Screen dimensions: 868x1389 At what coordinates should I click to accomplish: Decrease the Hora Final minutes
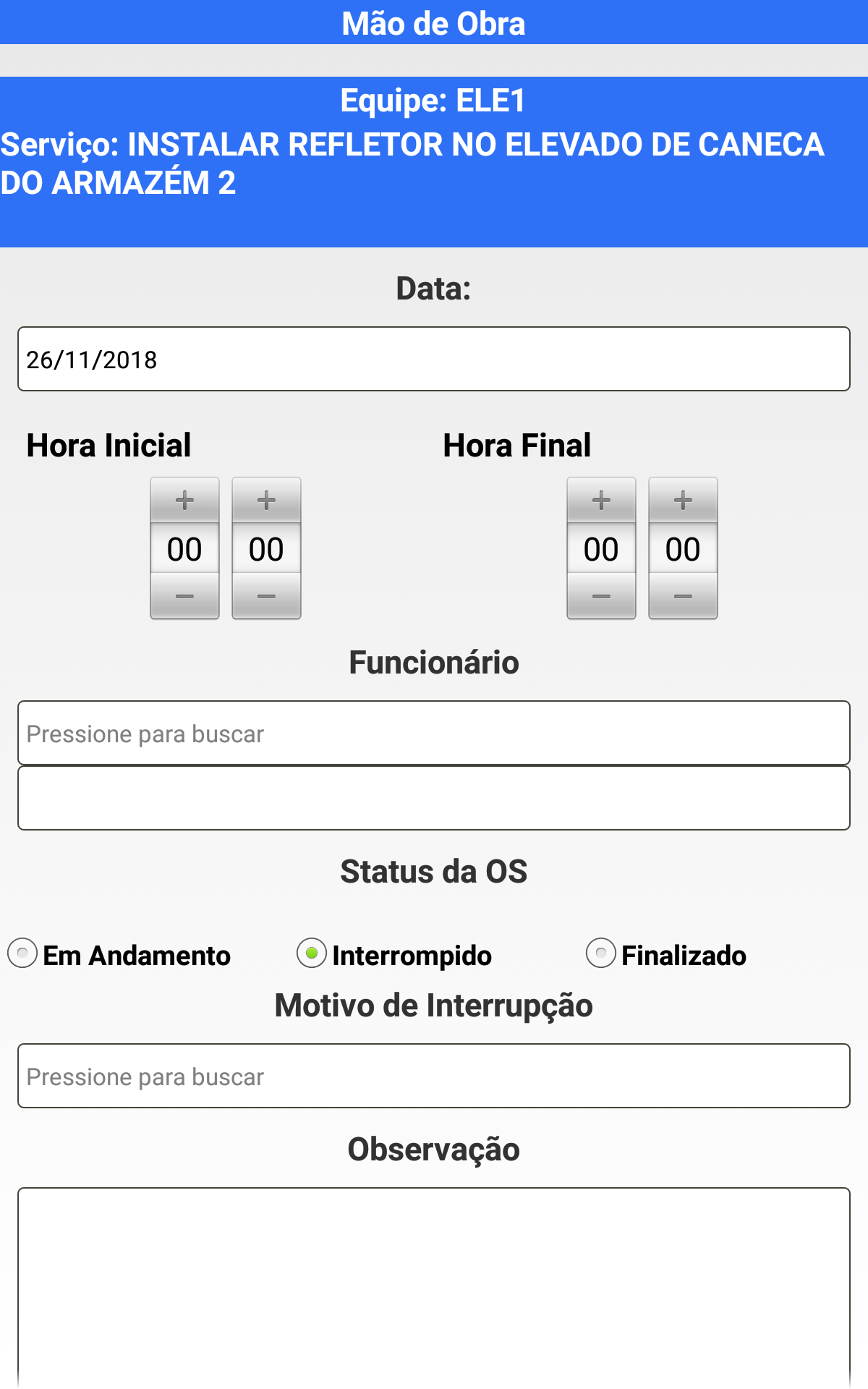tap(683, 597)
